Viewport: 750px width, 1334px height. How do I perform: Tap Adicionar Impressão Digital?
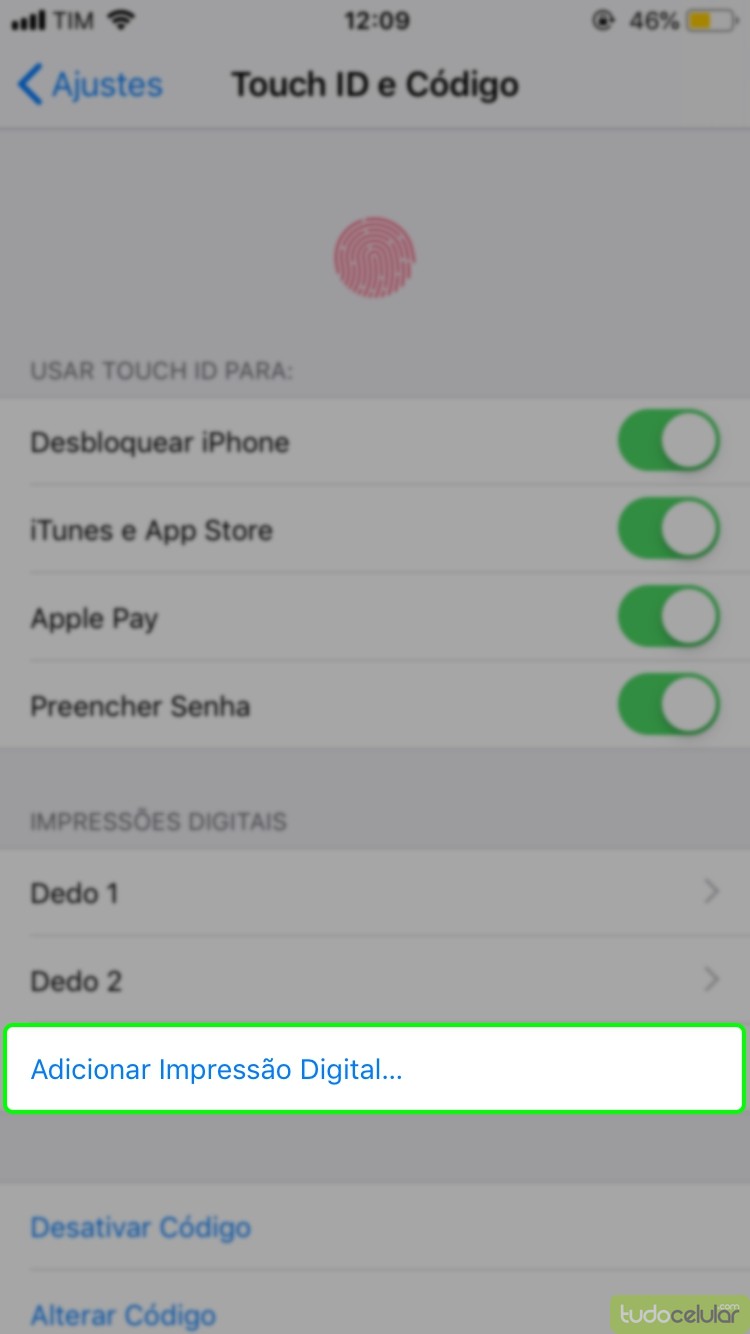[375, 1069]
